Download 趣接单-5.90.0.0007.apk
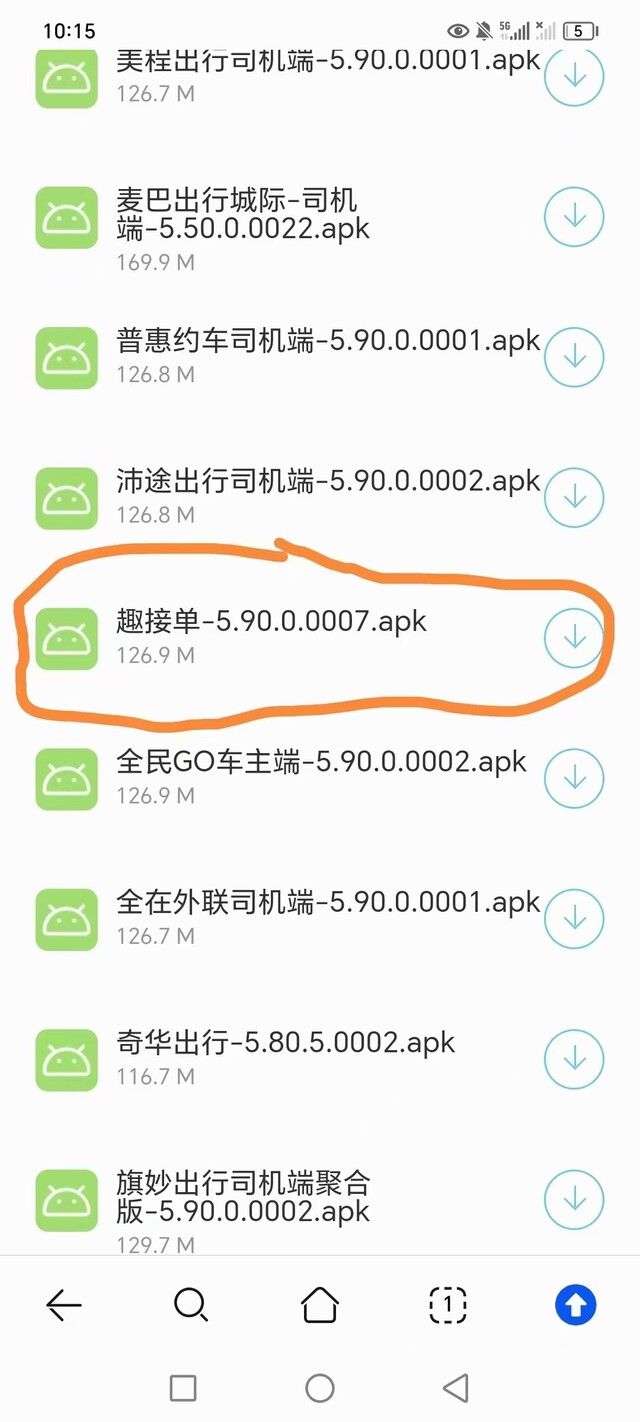640x1422 pixels. point(574,637)
